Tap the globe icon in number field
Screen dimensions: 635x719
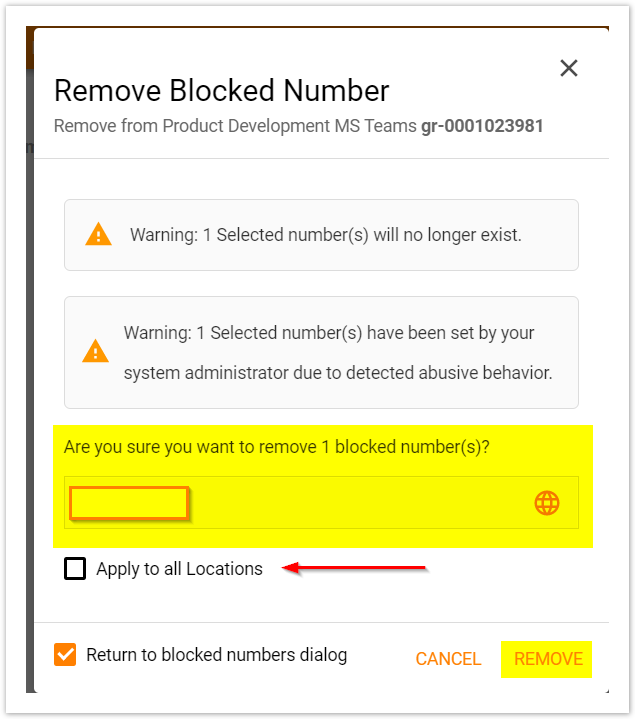(x=547, y=503)
